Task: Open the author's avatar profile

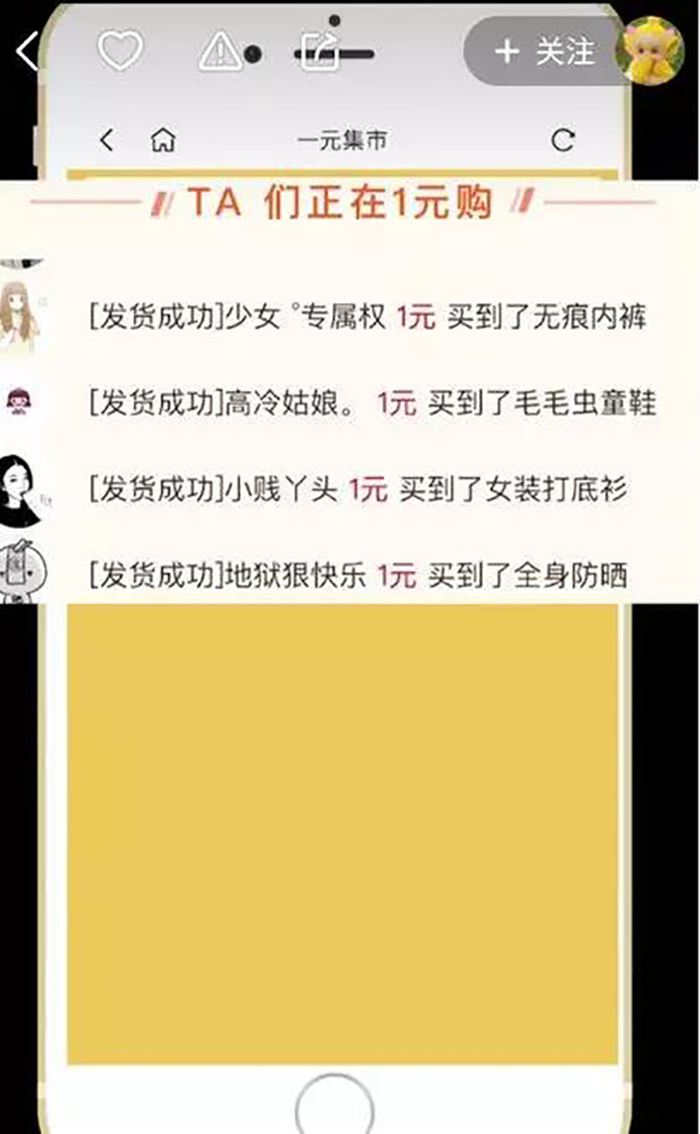Action: pyautogui.click(x=650, y=51)
